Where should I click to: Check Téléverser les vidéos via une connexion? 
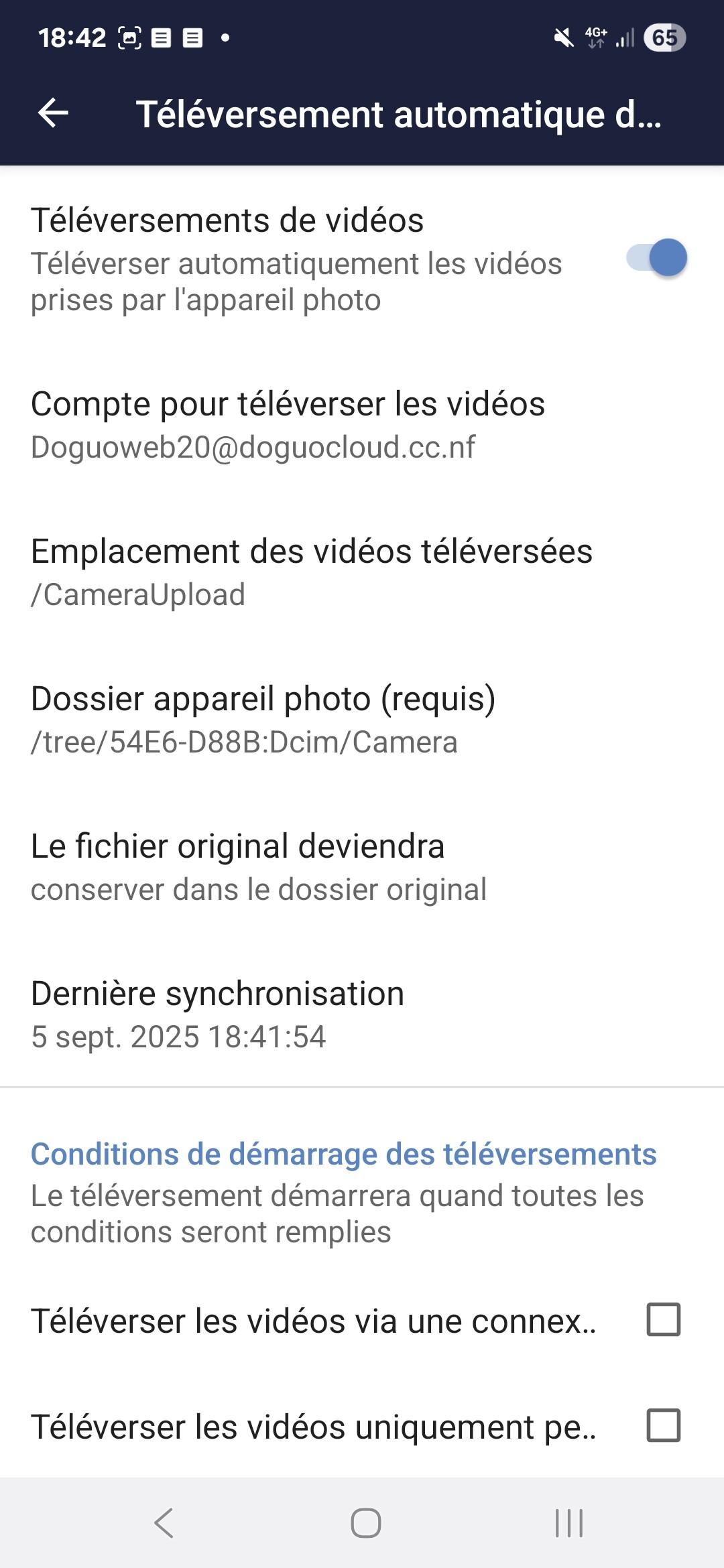[663, 1319]
